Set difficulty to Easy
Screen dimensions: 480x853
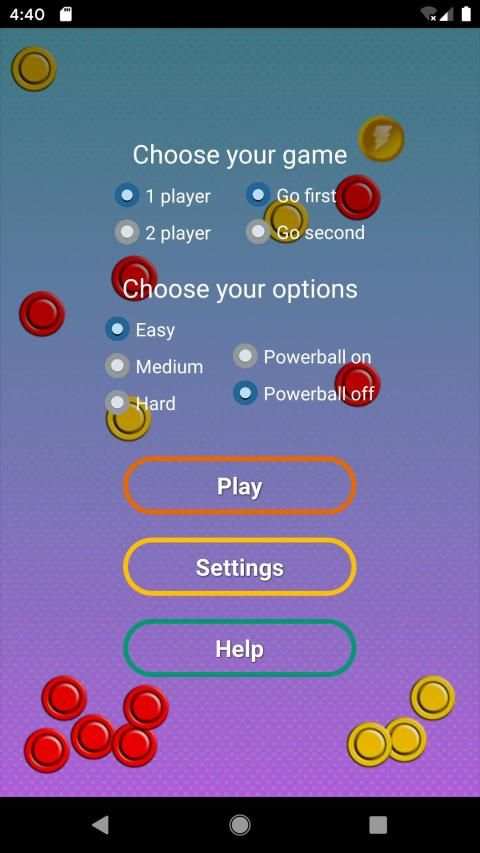tap(140, 330)
